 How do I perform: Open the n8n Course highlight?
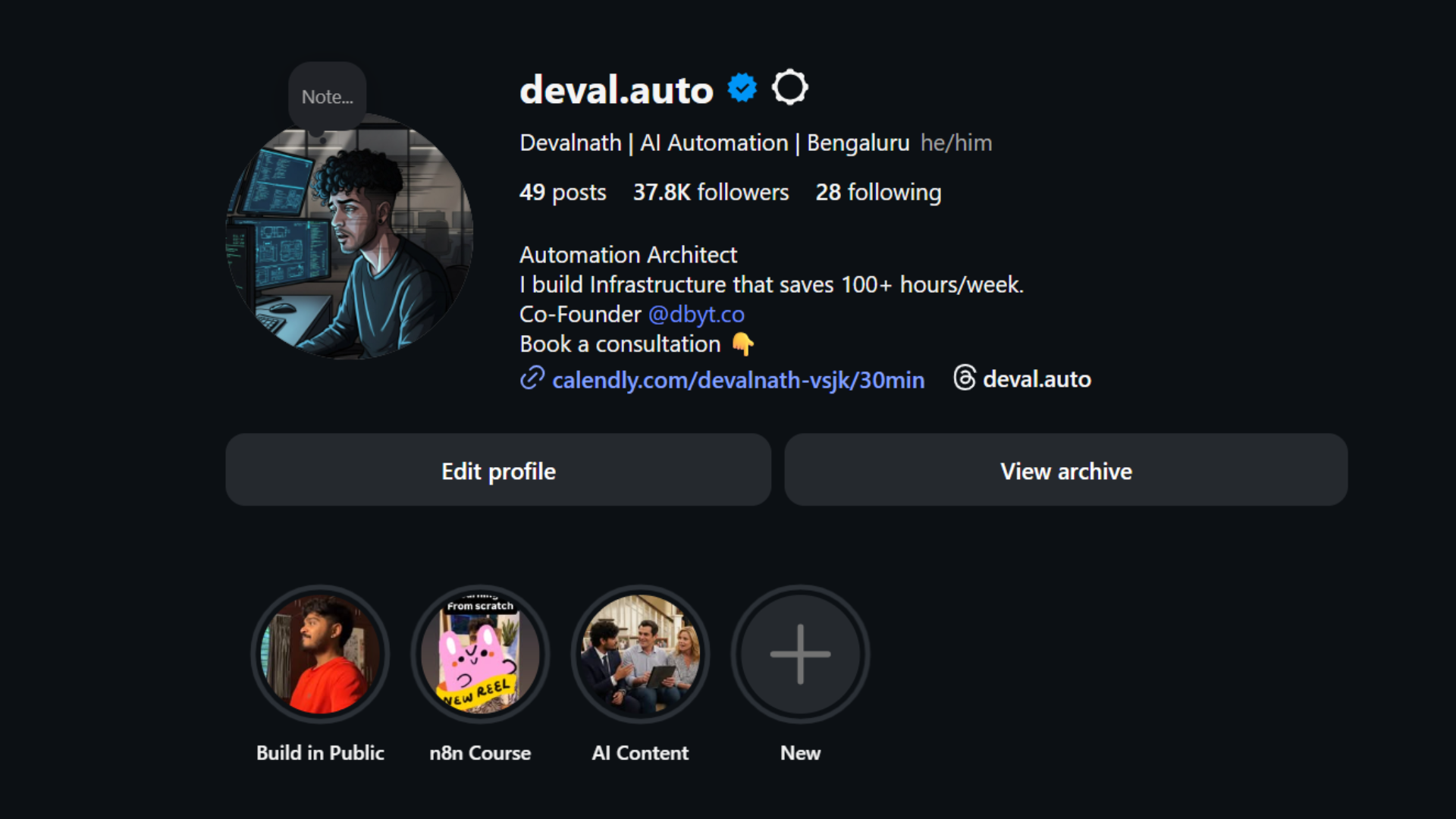coord(479,654)
